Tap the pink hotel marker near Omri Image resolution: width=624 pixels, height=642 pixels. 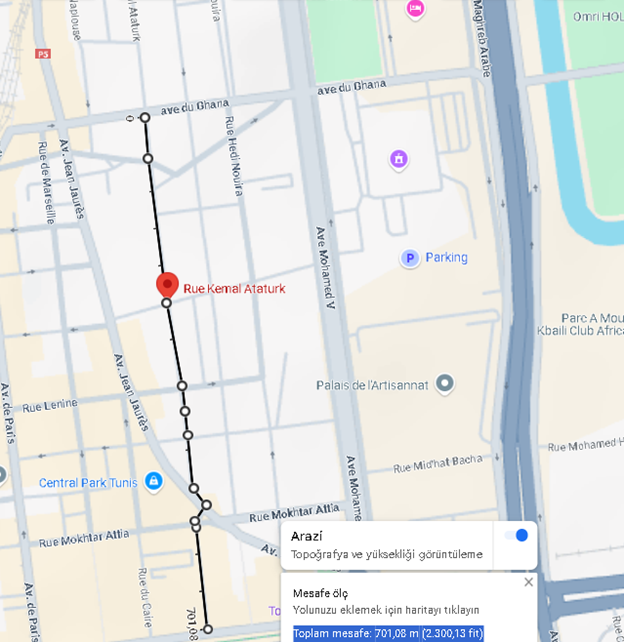415,9
